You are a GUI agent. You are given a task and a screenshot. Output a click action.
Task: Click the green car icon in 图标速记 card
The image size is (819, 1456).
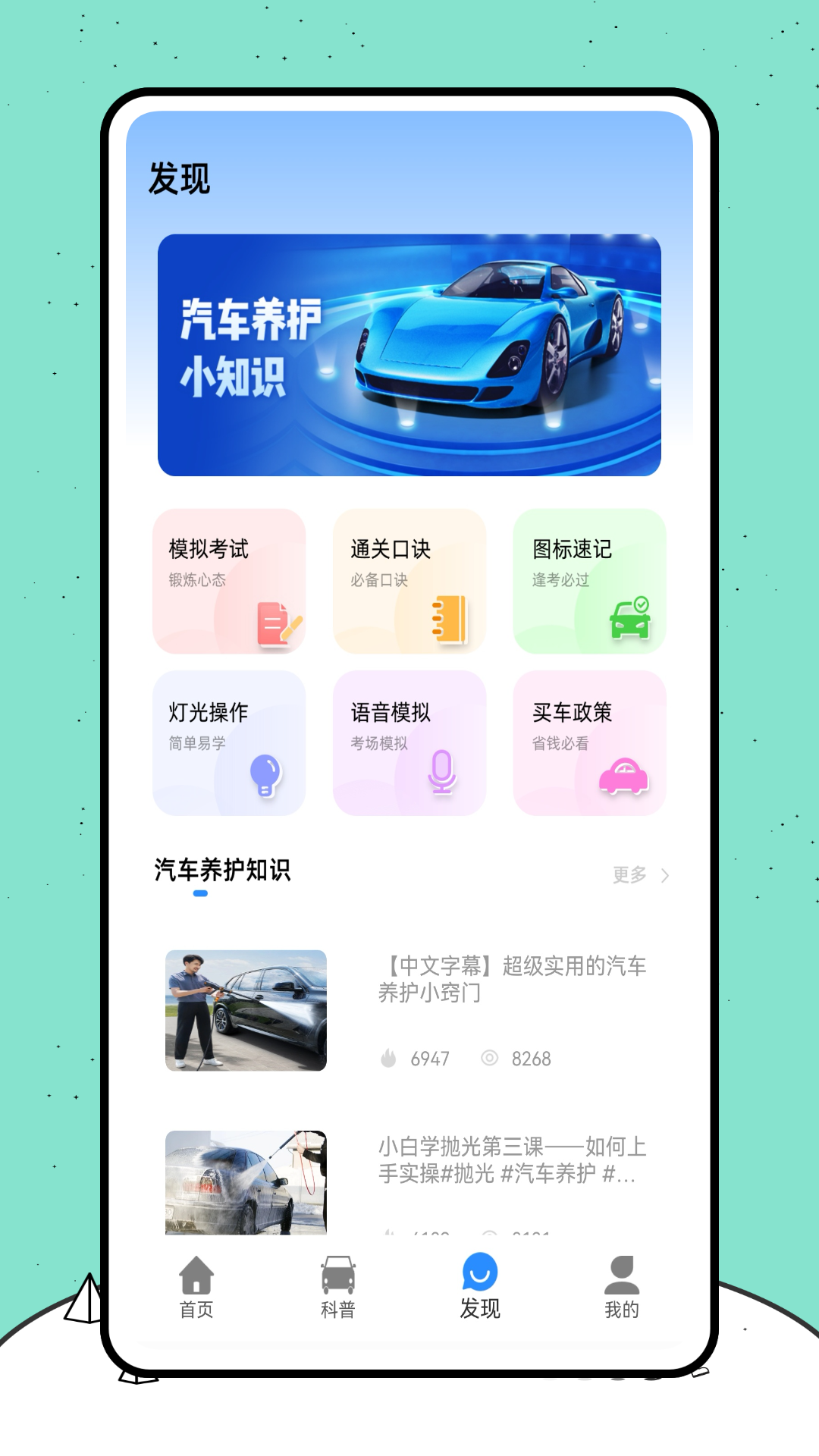coord(631,620)
